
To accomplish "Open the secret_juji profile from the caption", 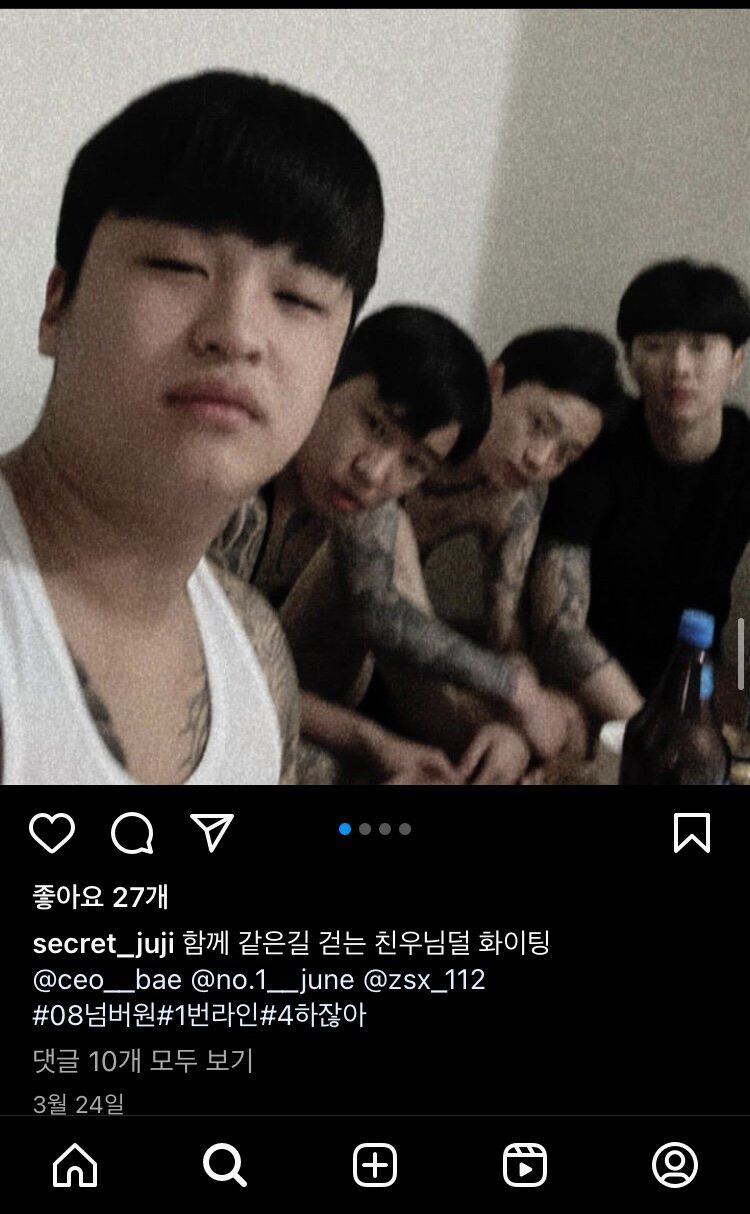I will coord(104,943).
